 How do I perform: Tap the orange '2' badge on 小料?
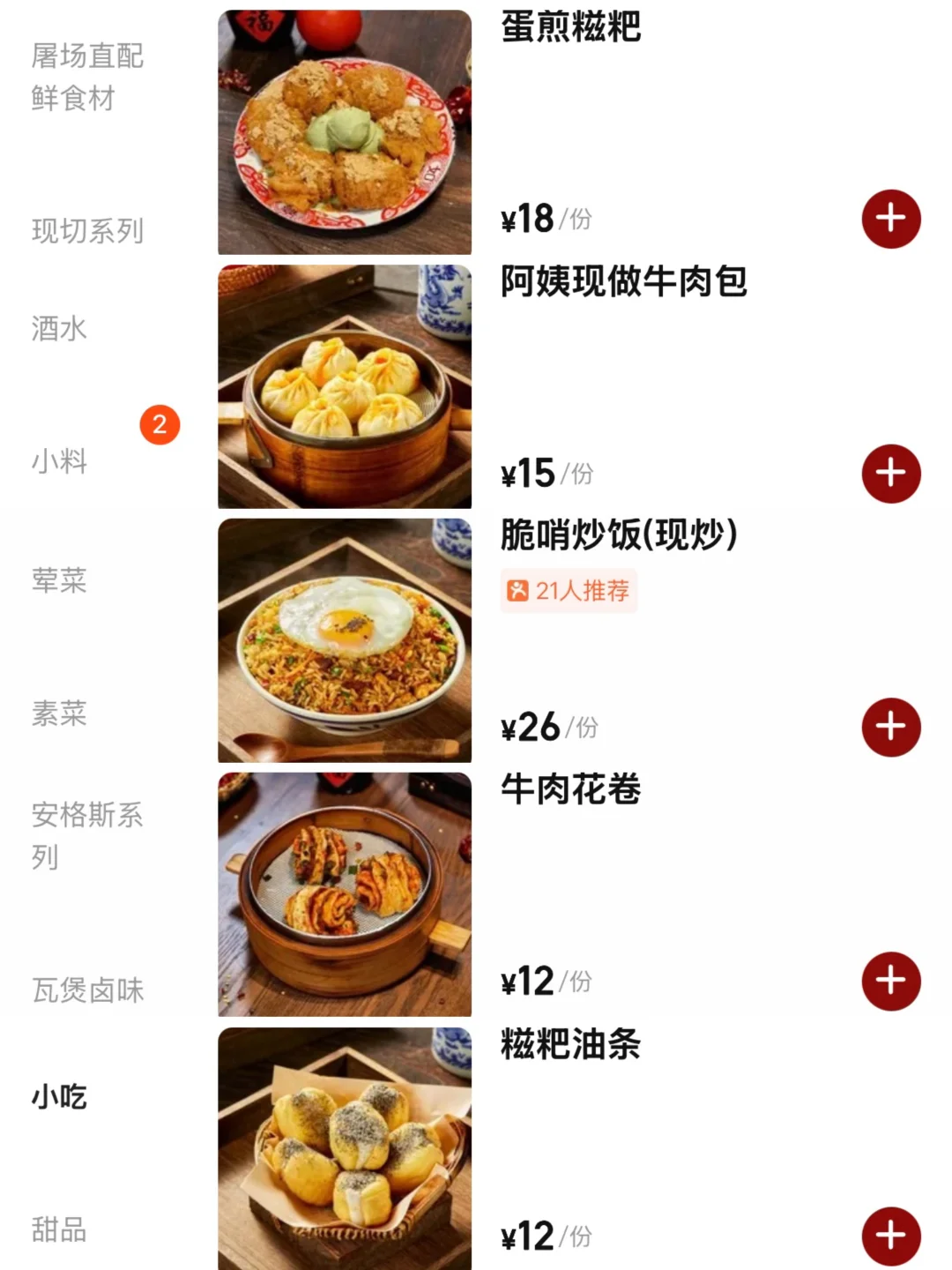tap(159, 422)
